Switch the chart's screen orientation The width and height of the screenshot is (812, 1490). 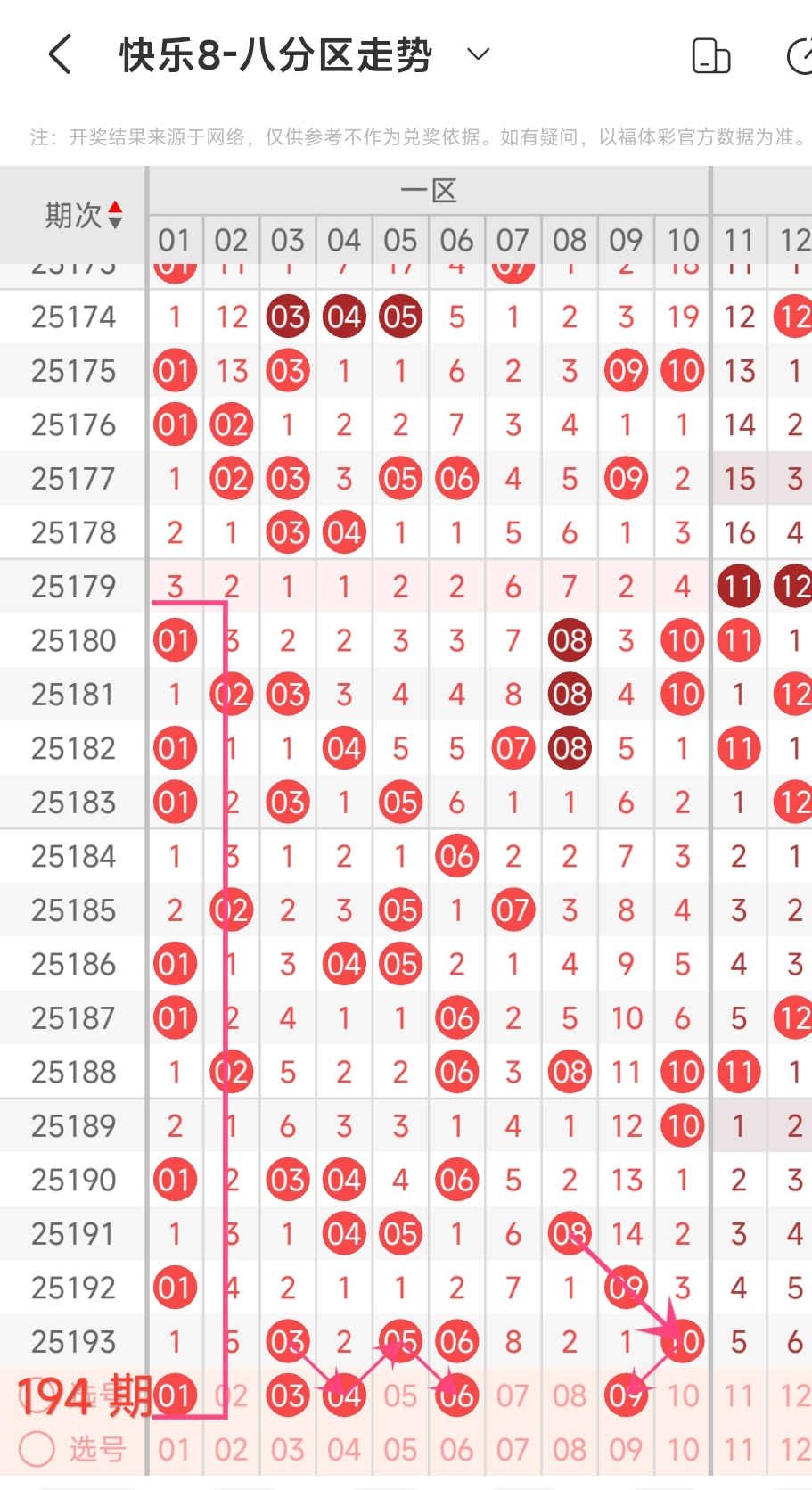710,55
